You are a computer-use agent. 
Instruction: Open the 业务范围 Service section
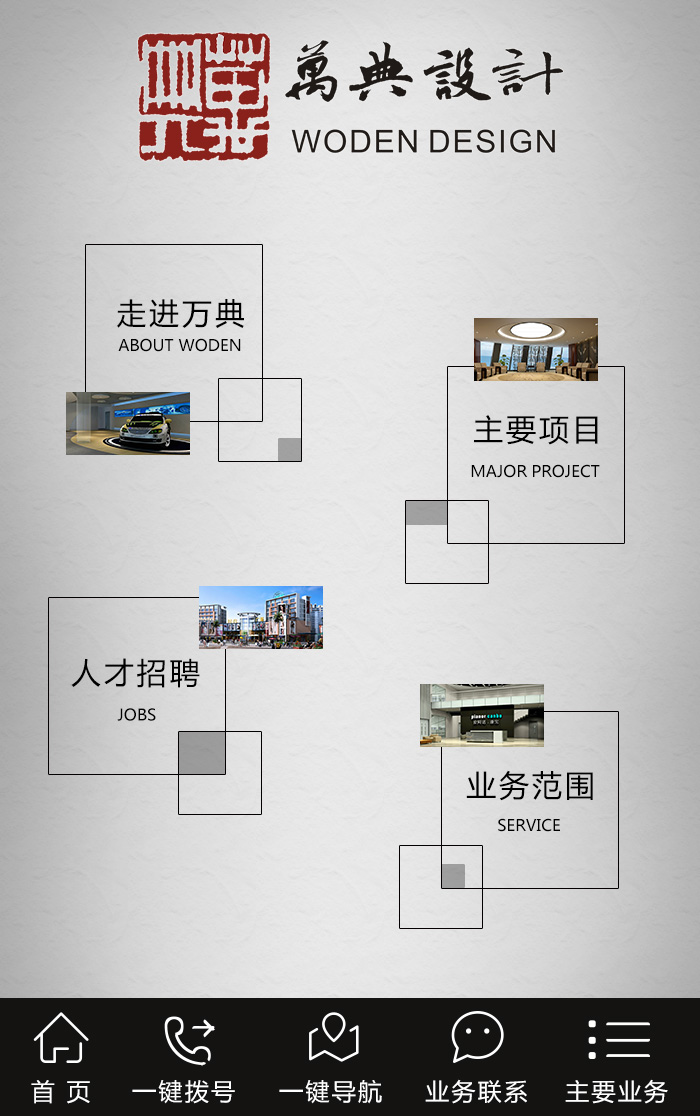coord(530,799)
